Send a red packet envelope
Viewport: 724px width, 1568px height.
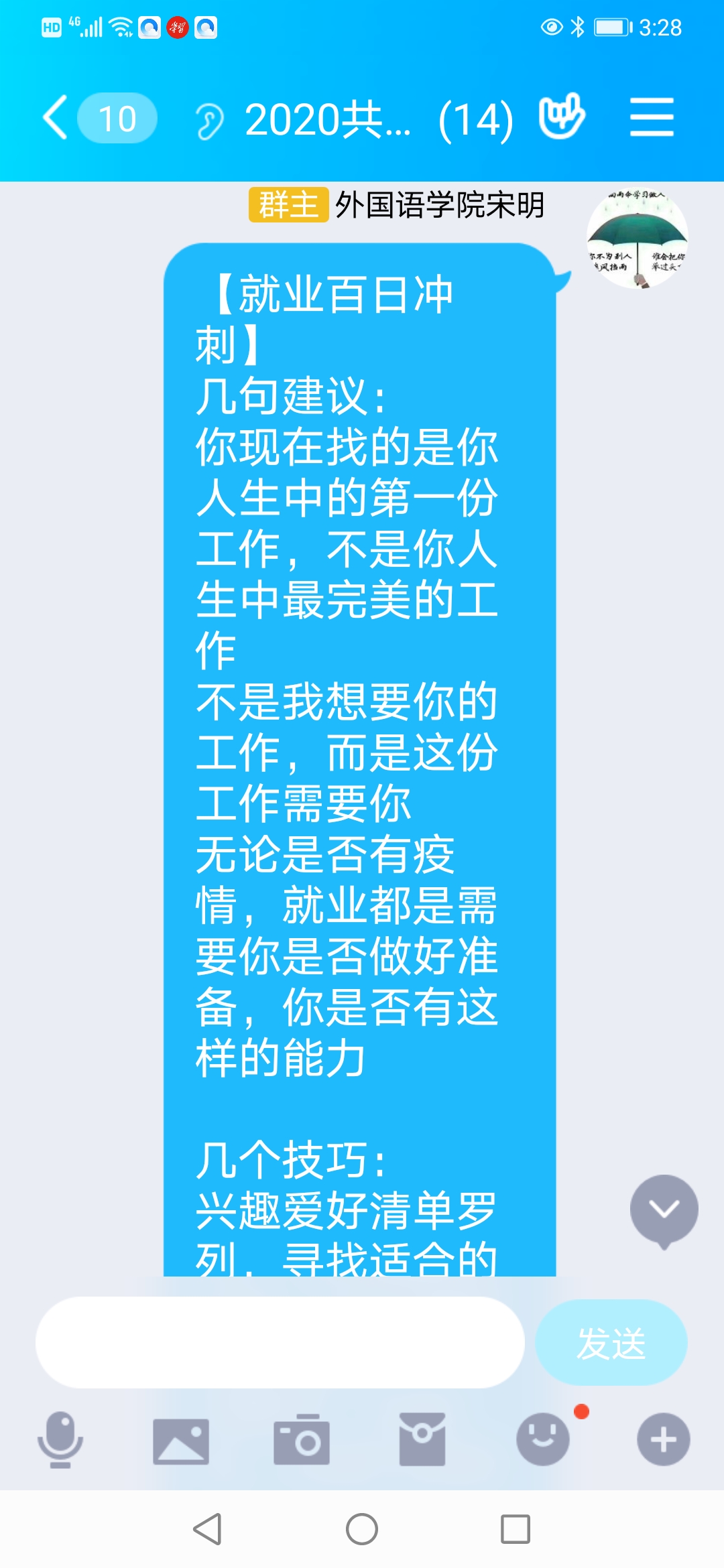tap(422, 1439)
